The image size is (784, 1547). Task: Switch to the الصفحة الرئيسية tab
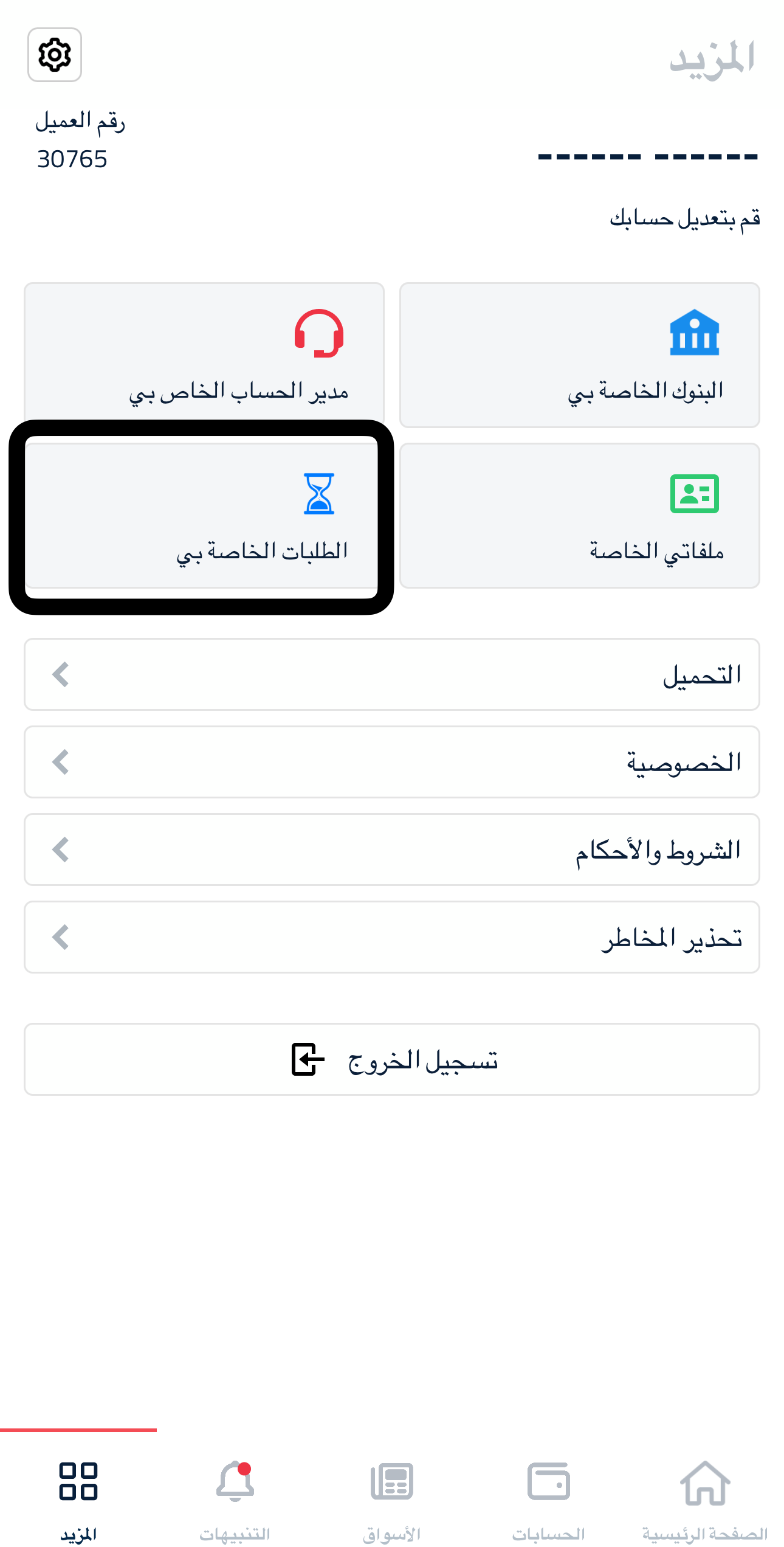[705, 1500]
